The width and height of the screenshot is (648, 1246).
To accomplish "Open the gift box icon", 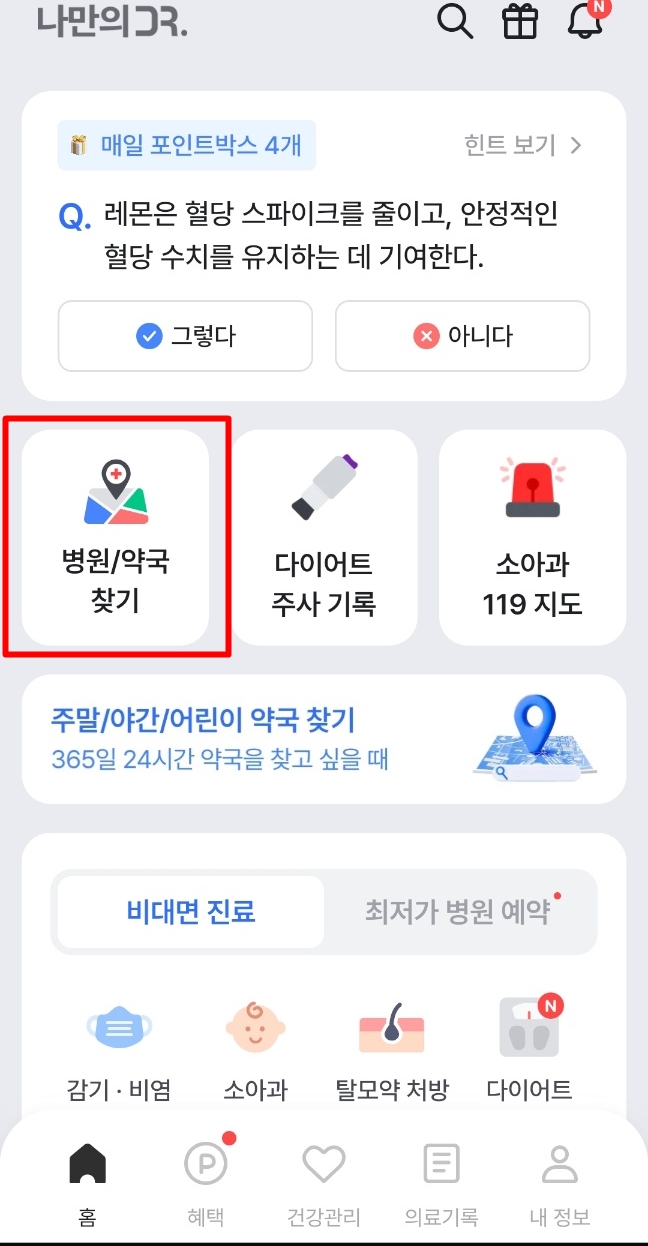I will coord(520,21).
